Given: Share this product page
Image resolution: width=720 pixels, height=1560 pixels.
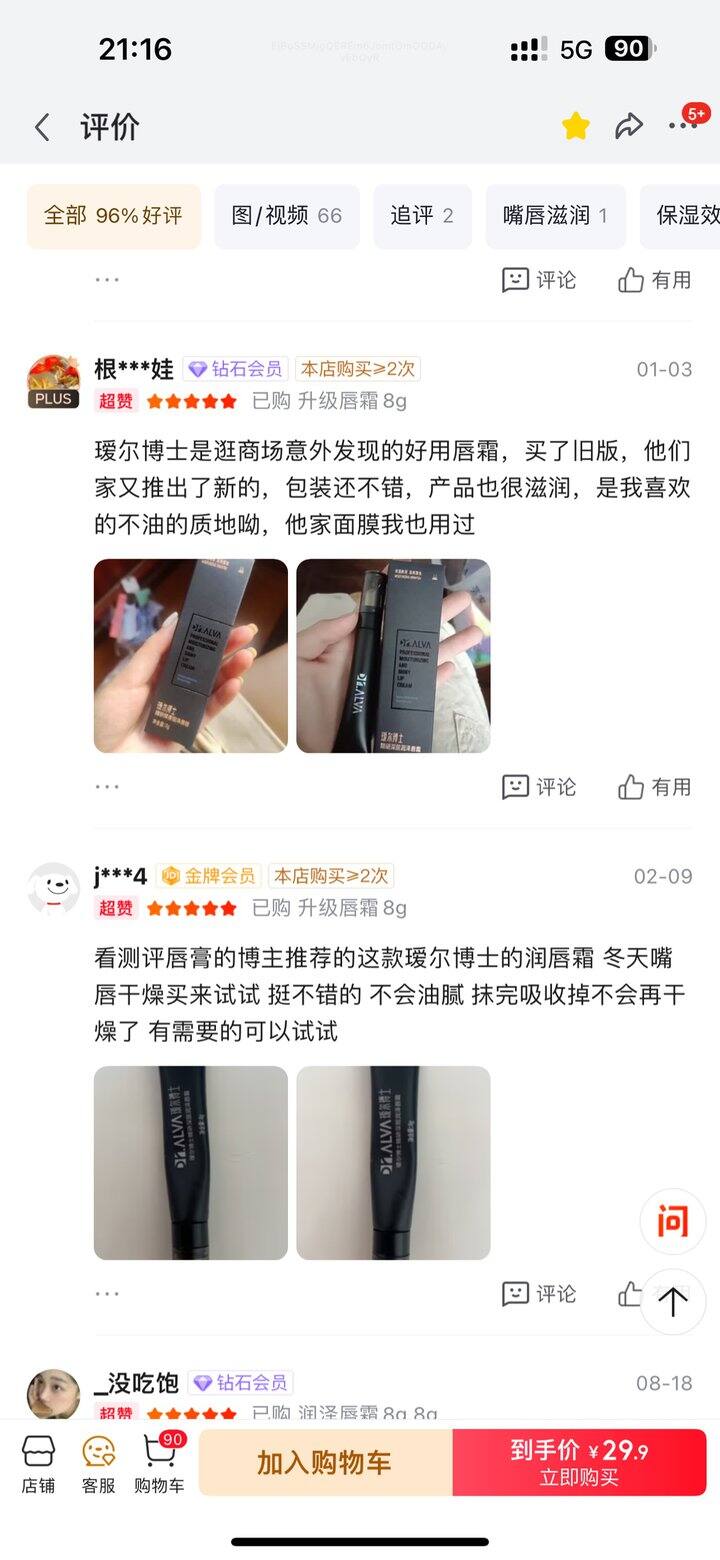Looking at the screenshot, I should coord(629,126).
